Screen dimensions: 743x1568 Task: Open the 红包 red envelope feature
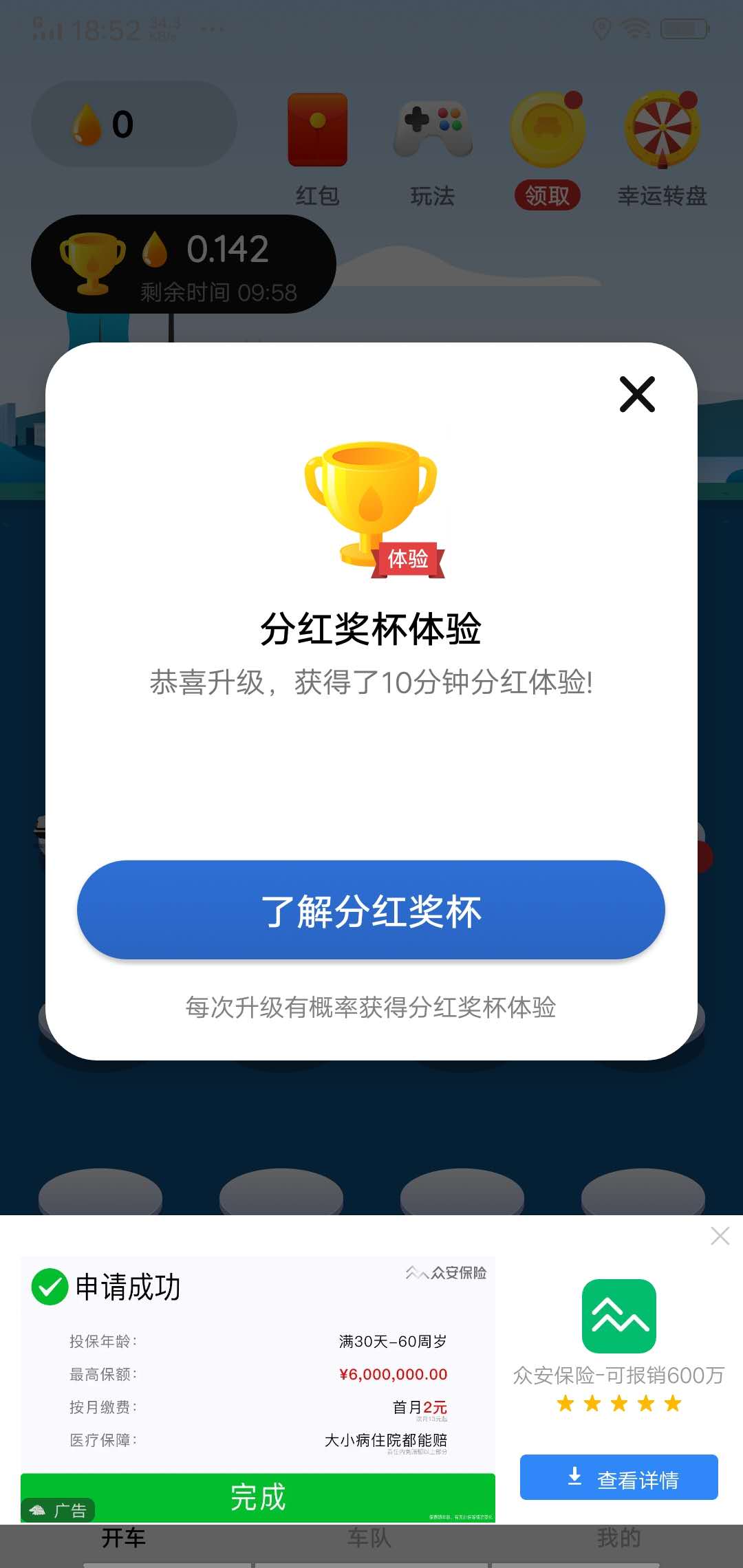316,131
